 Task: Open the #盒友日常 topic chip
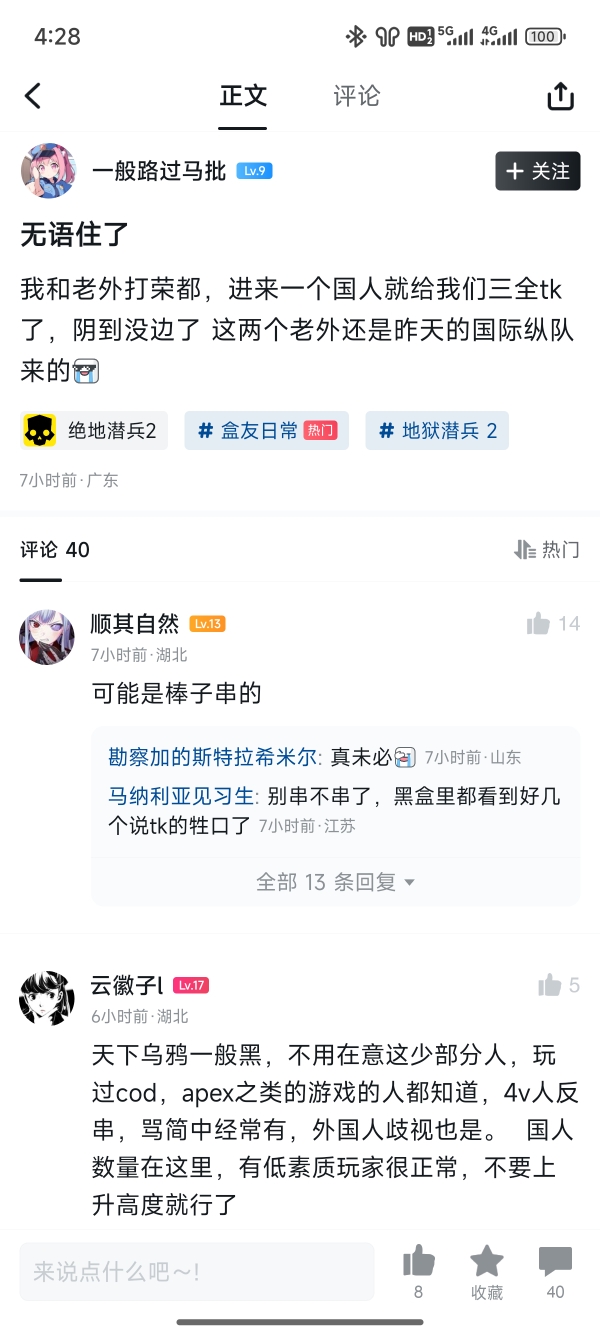[266, 431]
